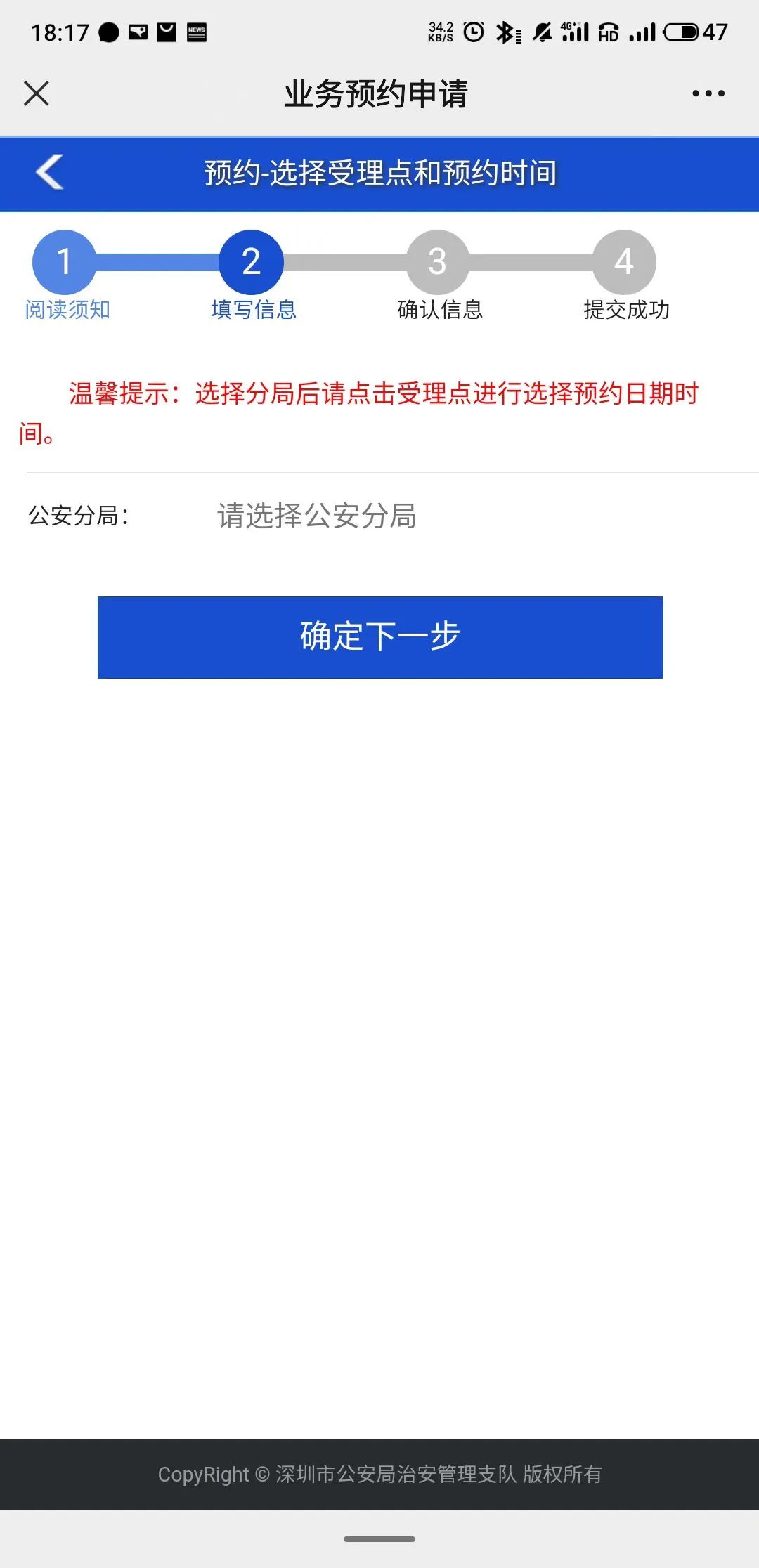Select step 1 阅读须知 circle indicator
759x1568 pixels.
click(67, 262)
